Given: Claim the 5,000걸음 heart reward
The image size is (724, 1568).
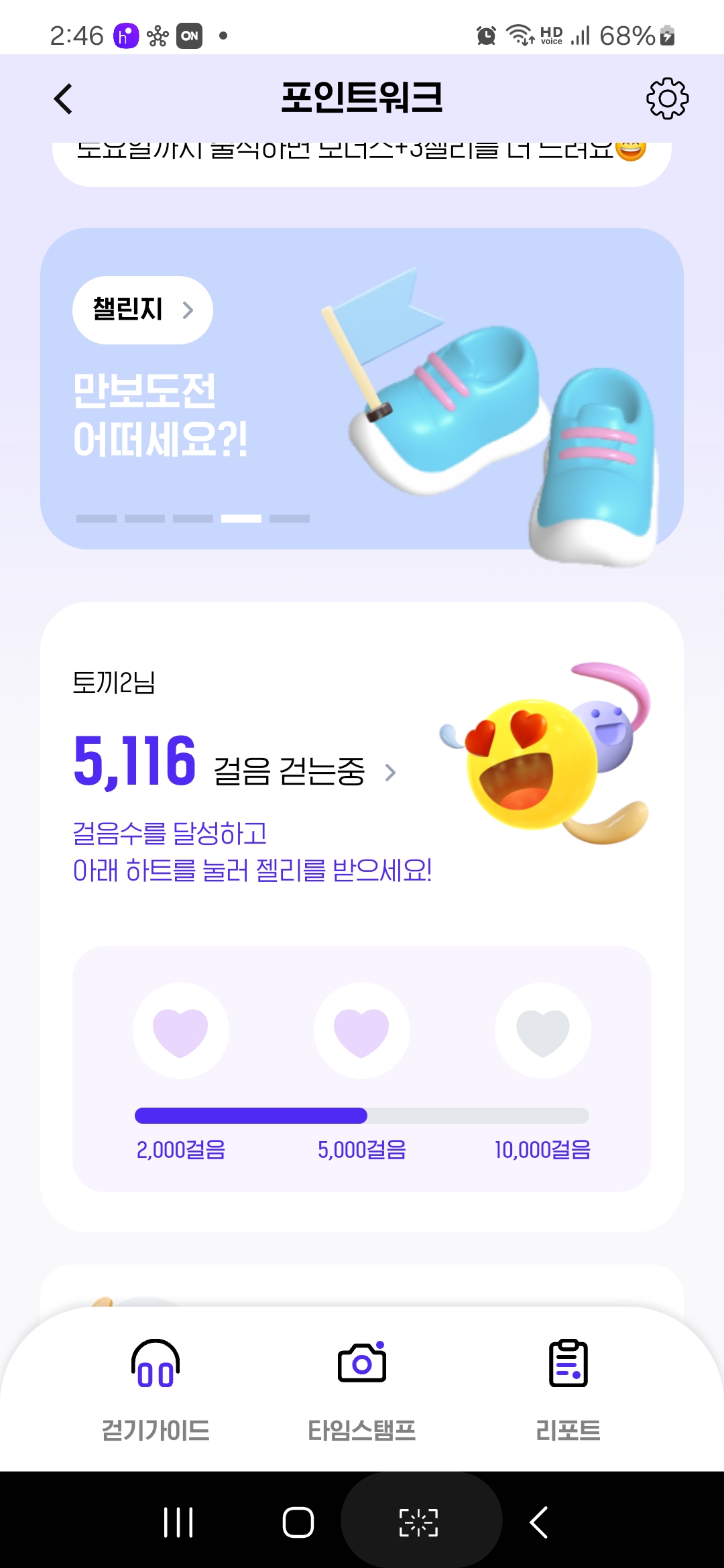Looking at the screenshot, I should (x=362, y=1031).
